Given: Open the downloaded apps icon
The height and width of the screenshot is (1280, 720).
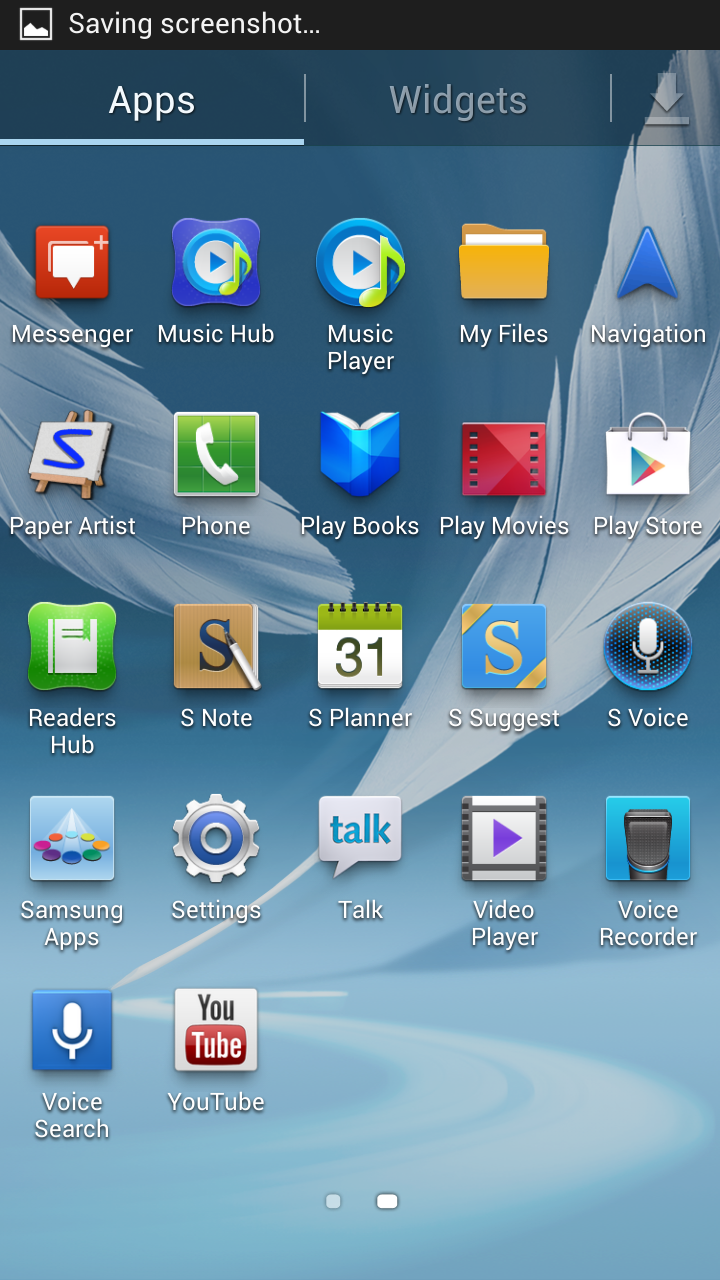Looking at the screenshot, I should coord(666,100).
